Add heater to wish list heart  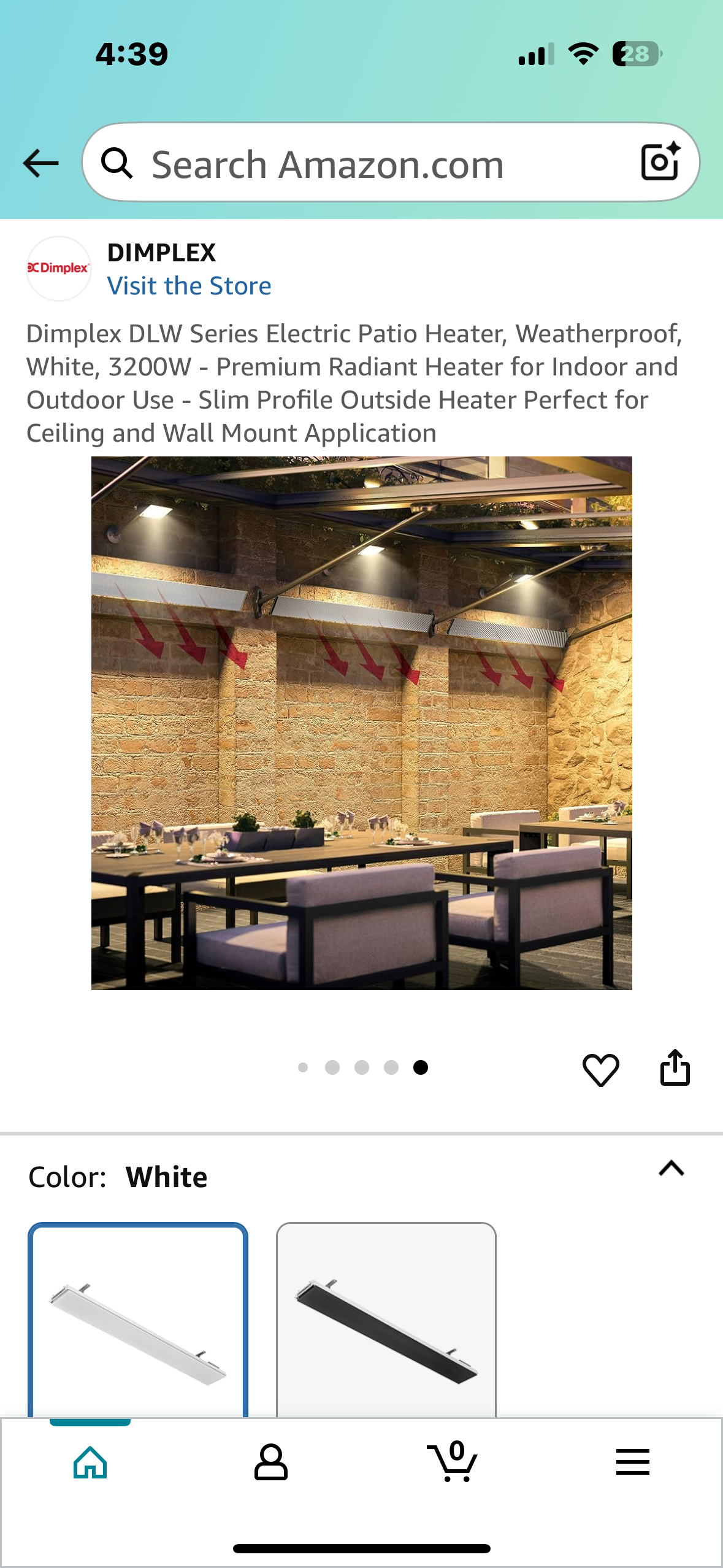click(x=600, y=1069)
